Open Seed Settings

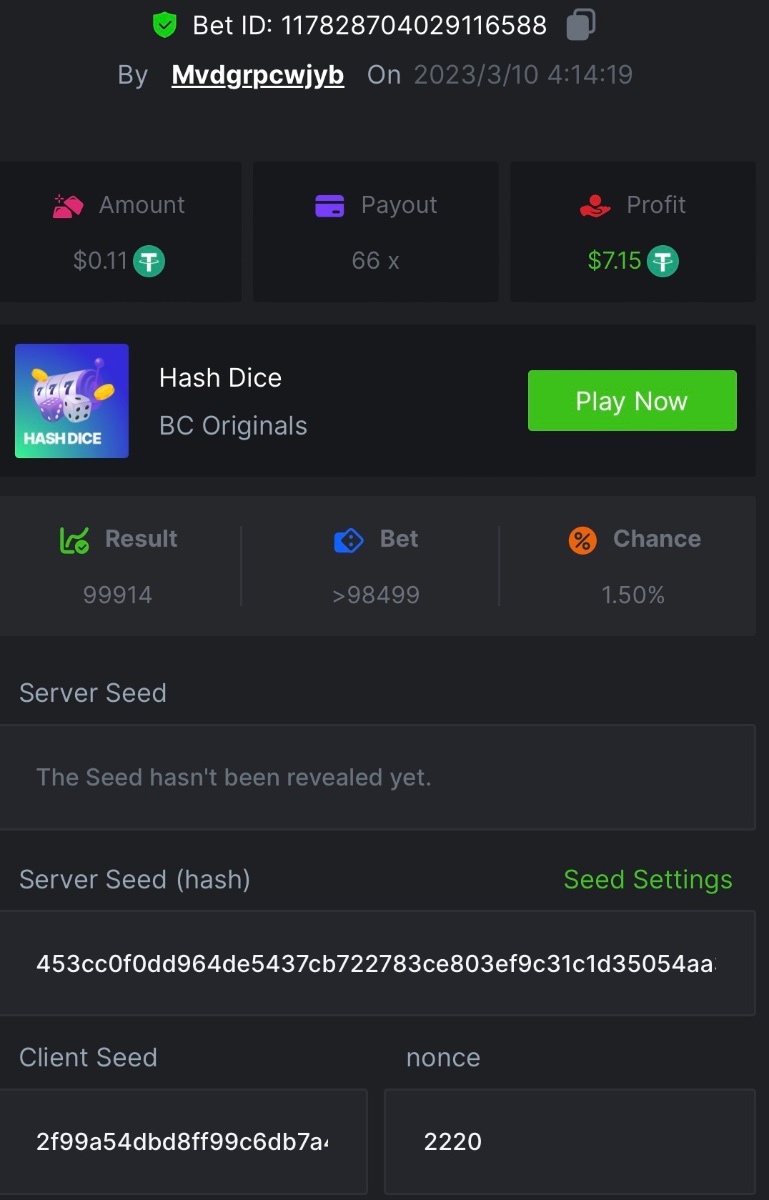647,879
